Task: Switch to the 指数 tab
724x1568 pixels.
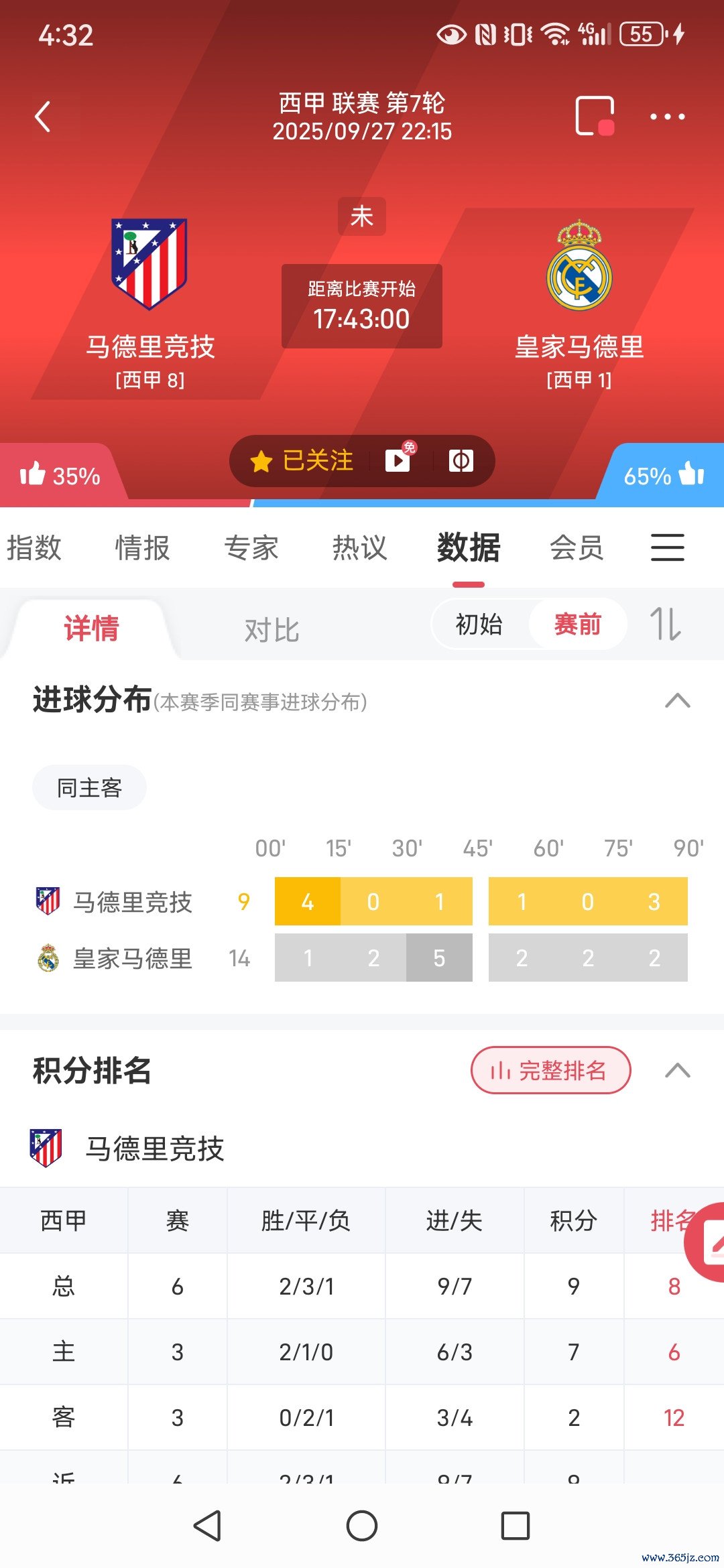Action: [x=34, y=547]
